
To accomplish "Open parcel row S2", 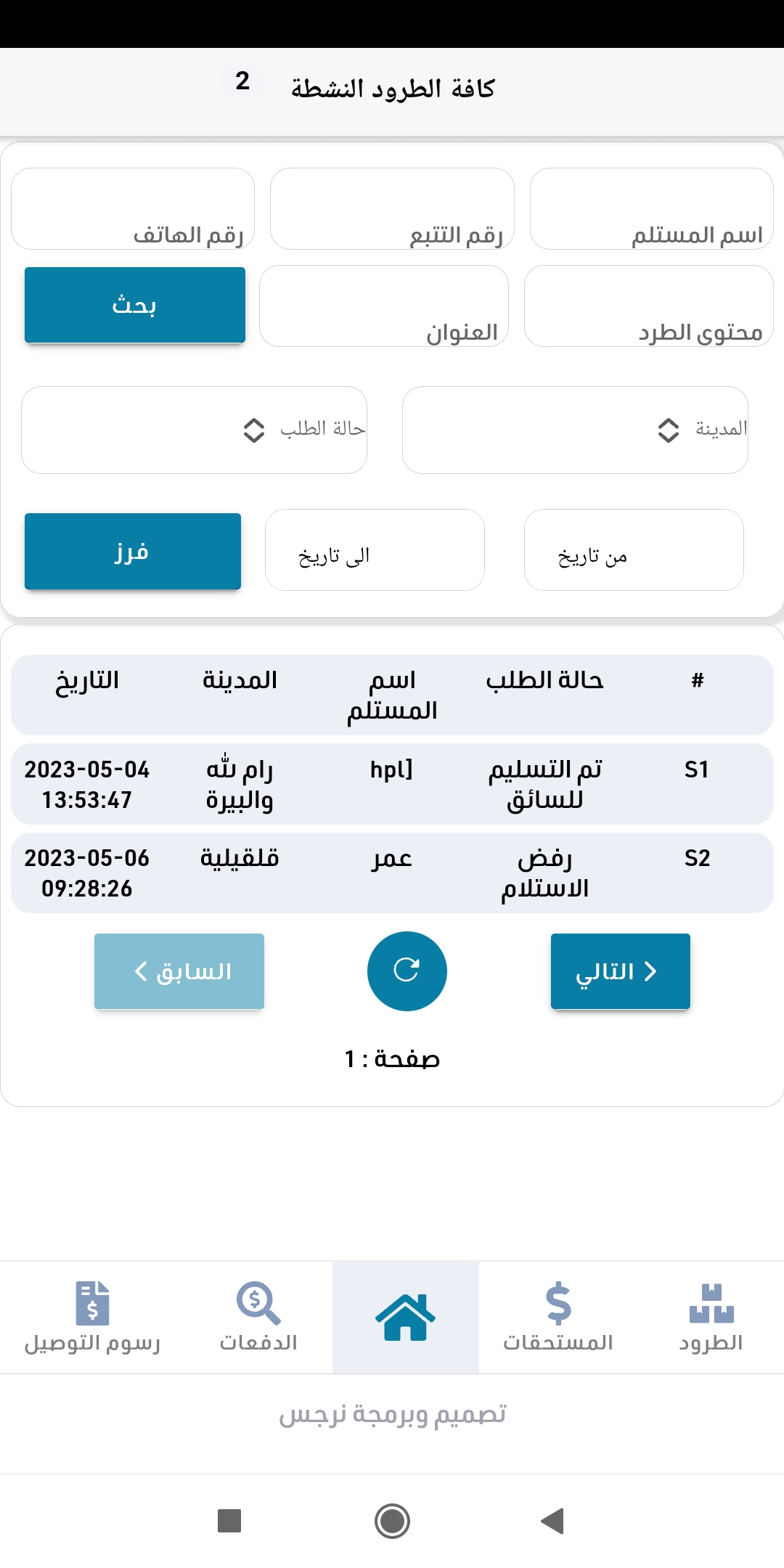I will (x=392, y=873).
